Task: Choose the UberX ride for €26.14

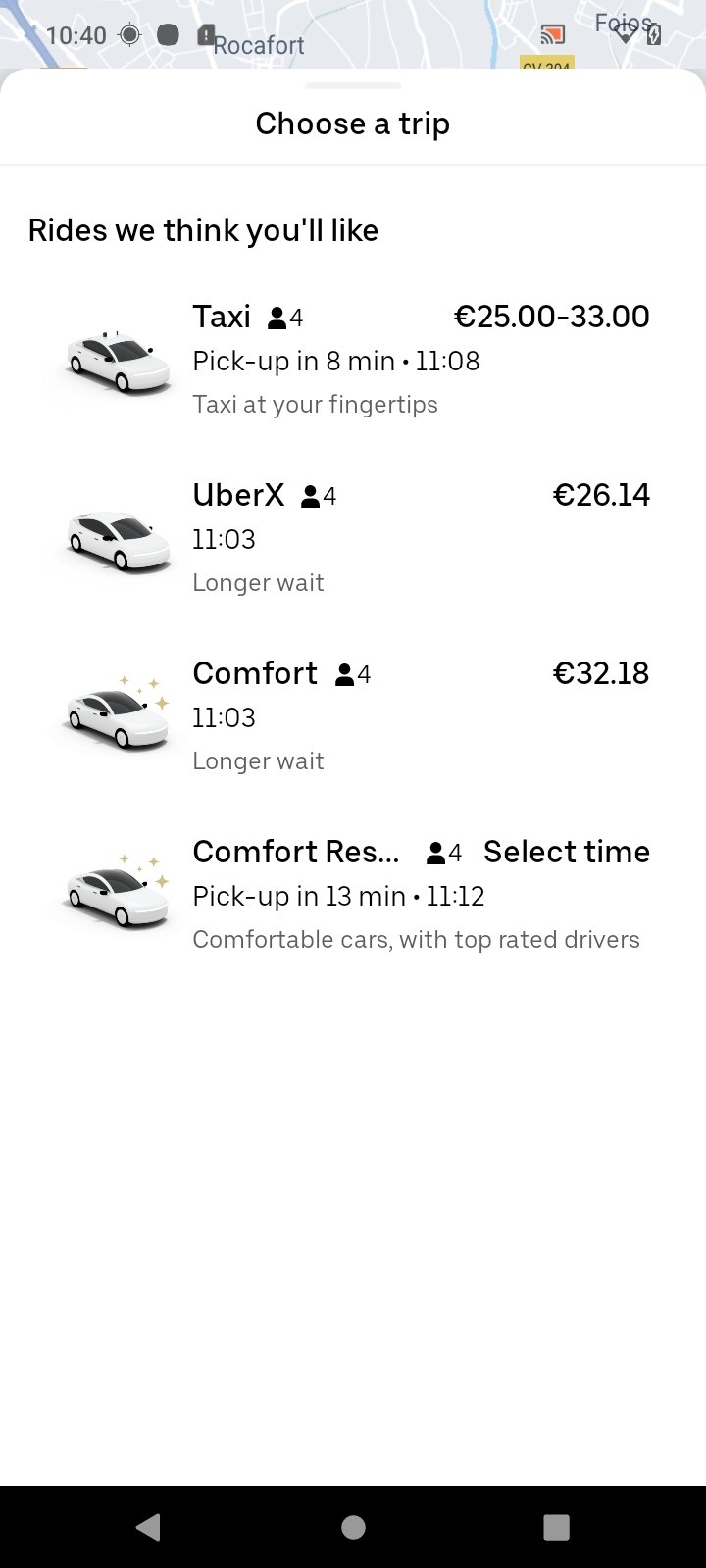Action: [x=353, y=538]
